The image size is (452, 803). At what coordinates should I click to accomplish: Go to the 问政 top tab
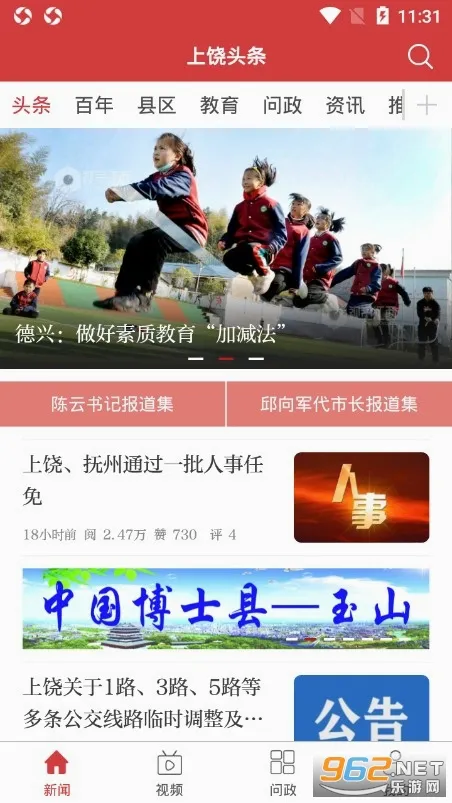[x=282, y=105]
